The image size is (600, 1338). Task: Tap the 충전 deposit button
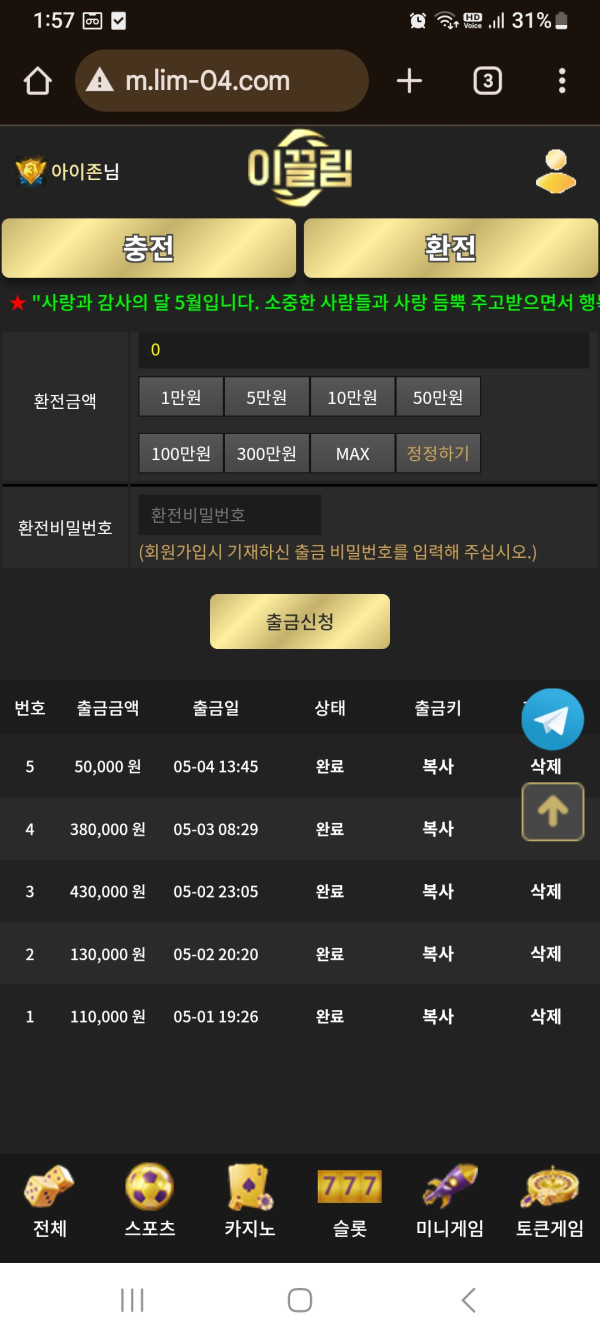[x=149, y=248]
